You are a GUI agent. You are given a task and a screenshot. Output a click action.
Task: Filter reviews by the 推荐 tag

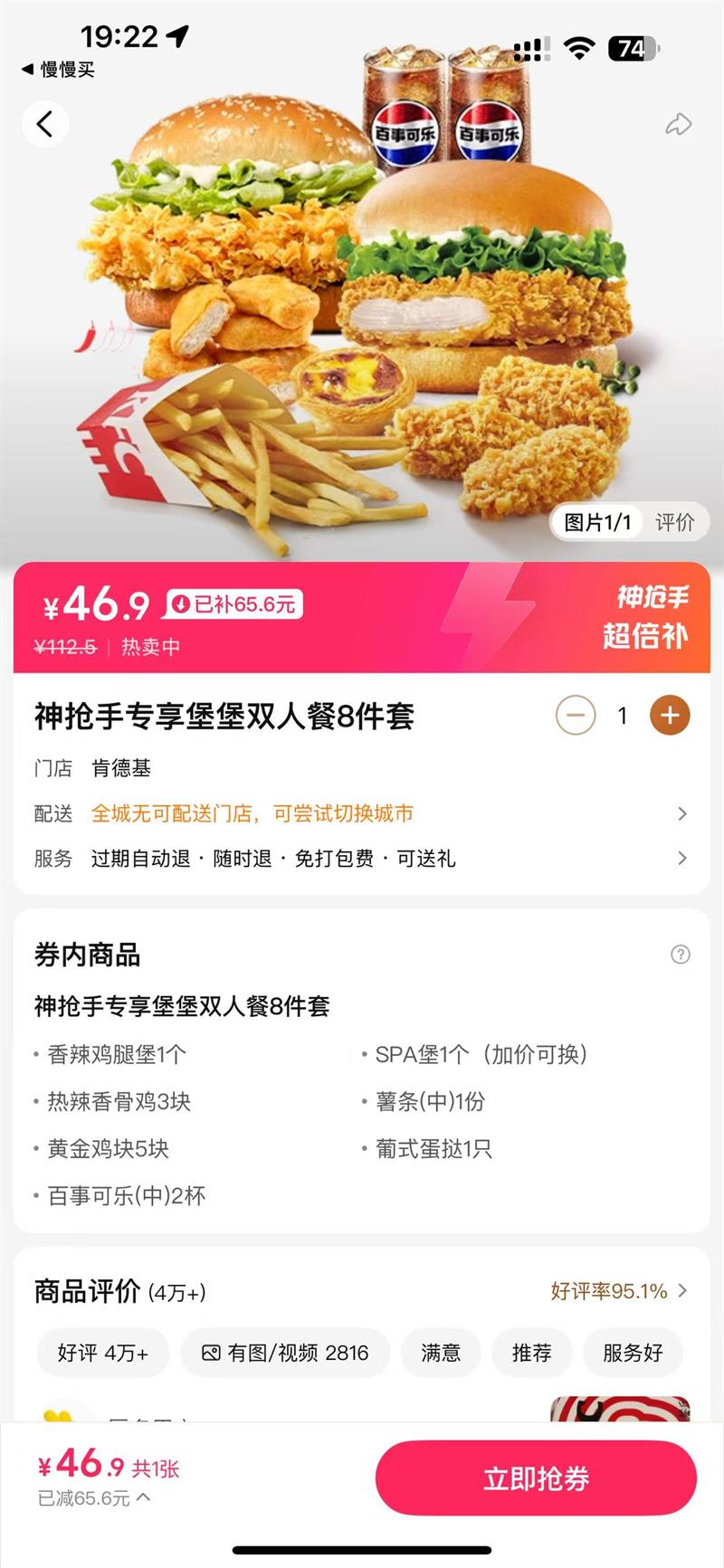[531, 1353]
